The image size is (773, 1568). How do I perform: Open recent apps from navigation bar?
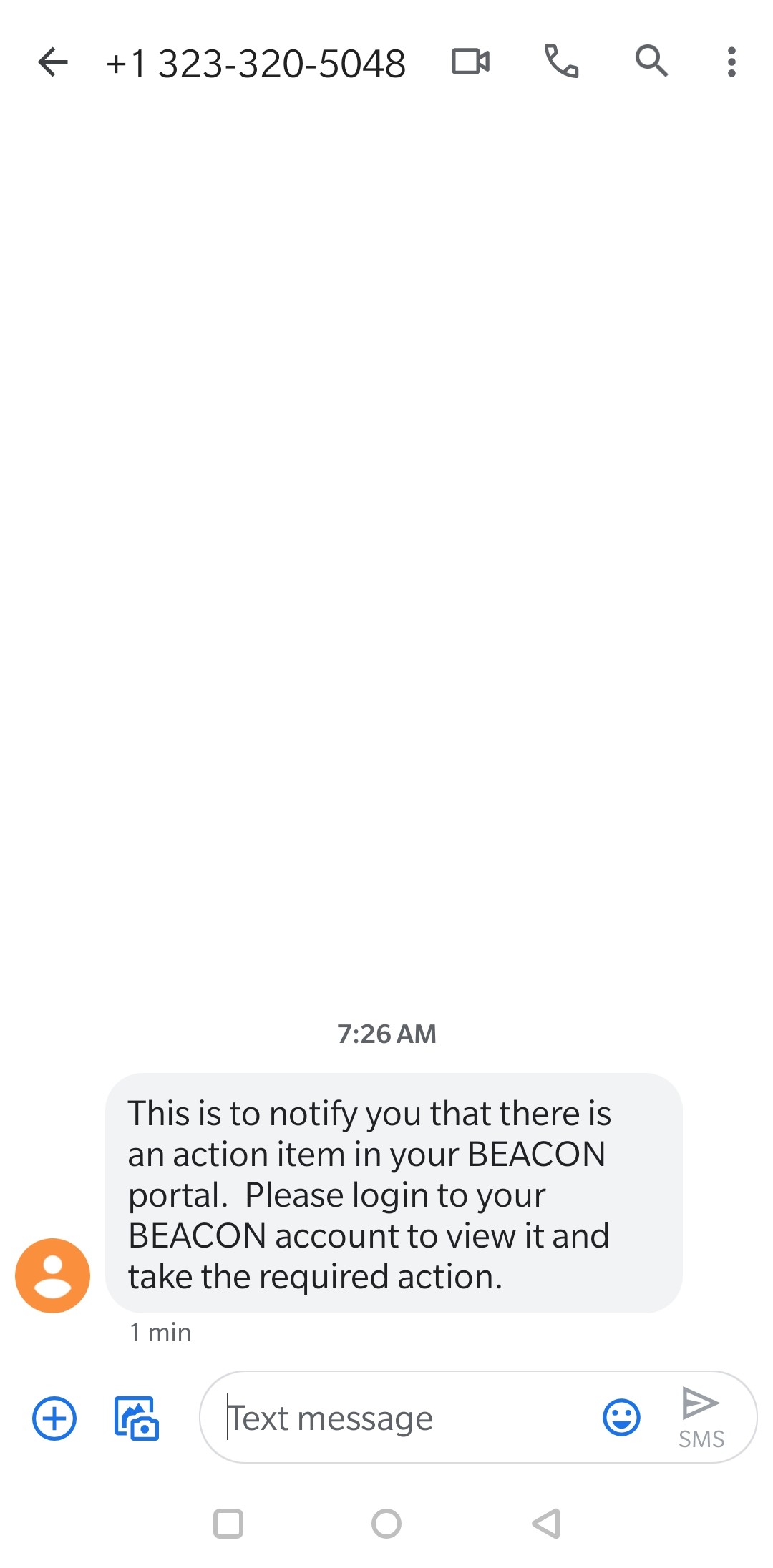pyautogui.click(x=228, y=1523)
